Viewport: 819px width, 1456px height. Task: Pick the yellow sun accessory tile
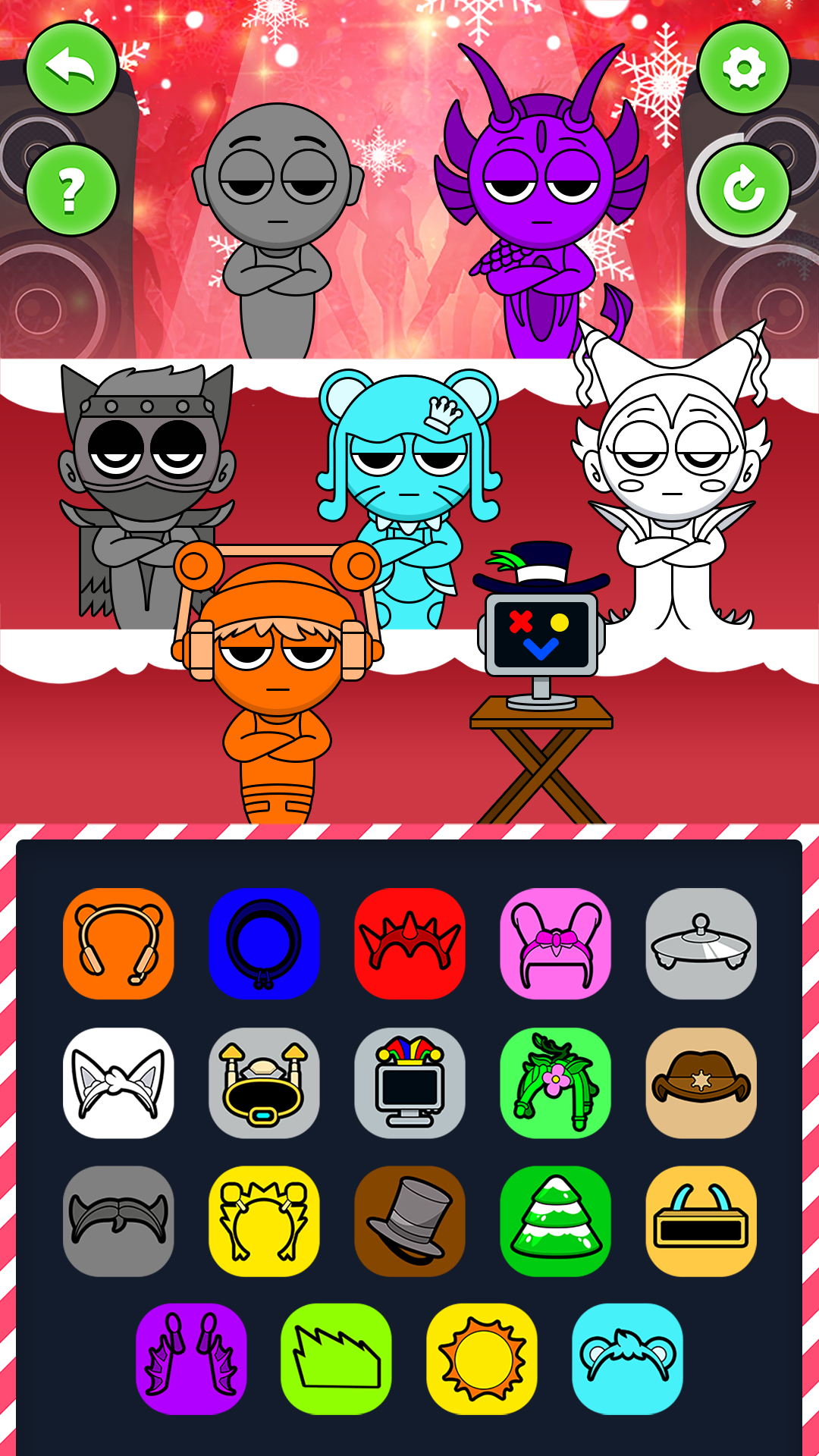click(x=482, y=1359)
